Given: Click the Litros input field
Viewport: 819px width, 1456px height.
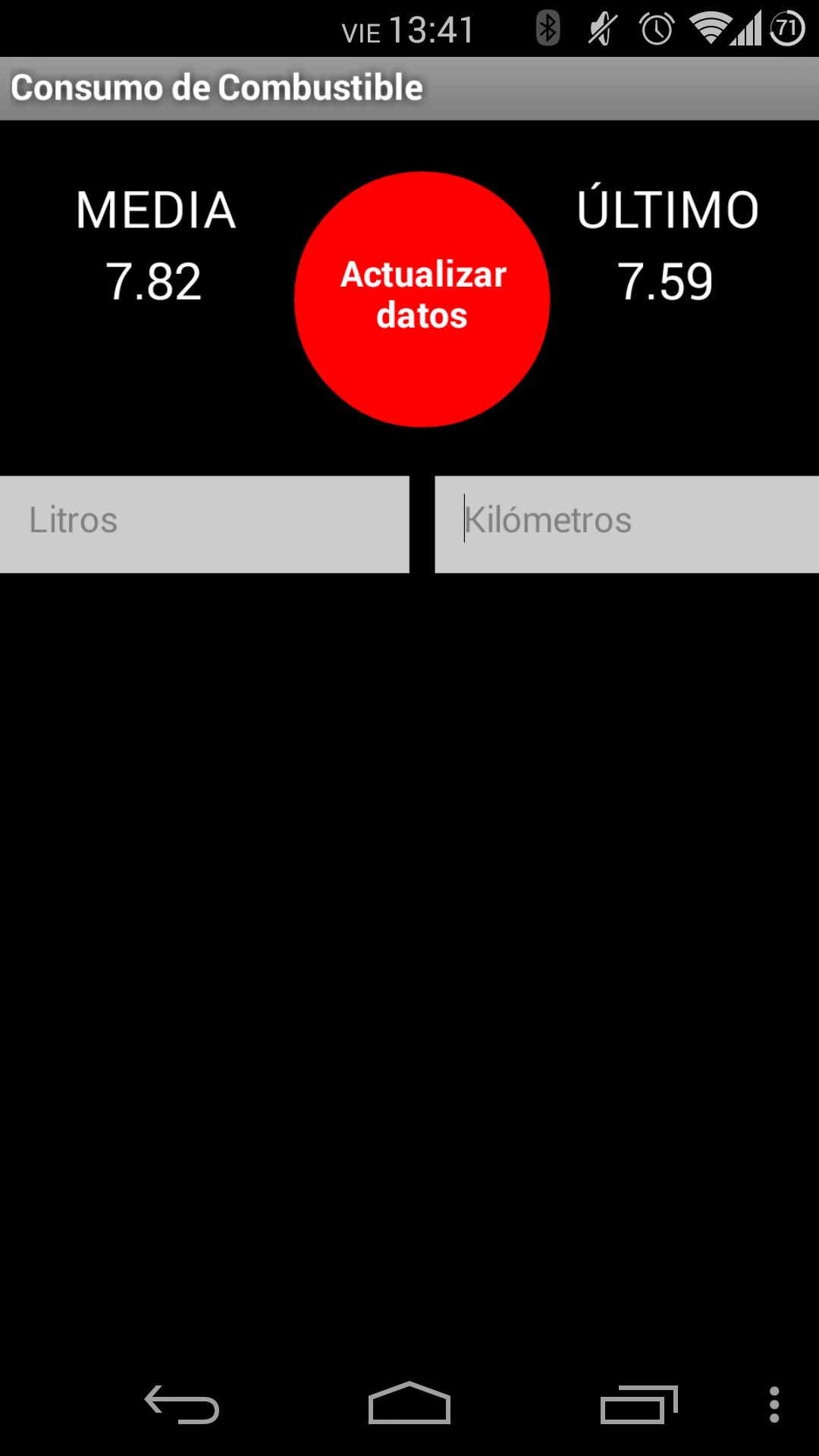Looking at the screenshot, I should [205, 523].
